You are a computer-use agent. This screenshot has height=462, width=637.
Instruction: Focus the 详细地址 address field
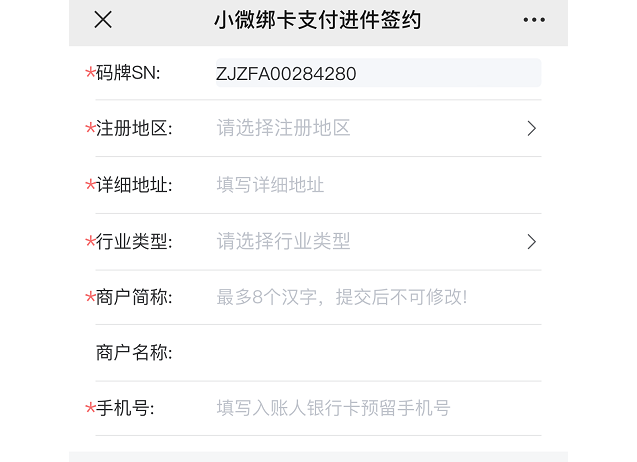coord(378,185)
